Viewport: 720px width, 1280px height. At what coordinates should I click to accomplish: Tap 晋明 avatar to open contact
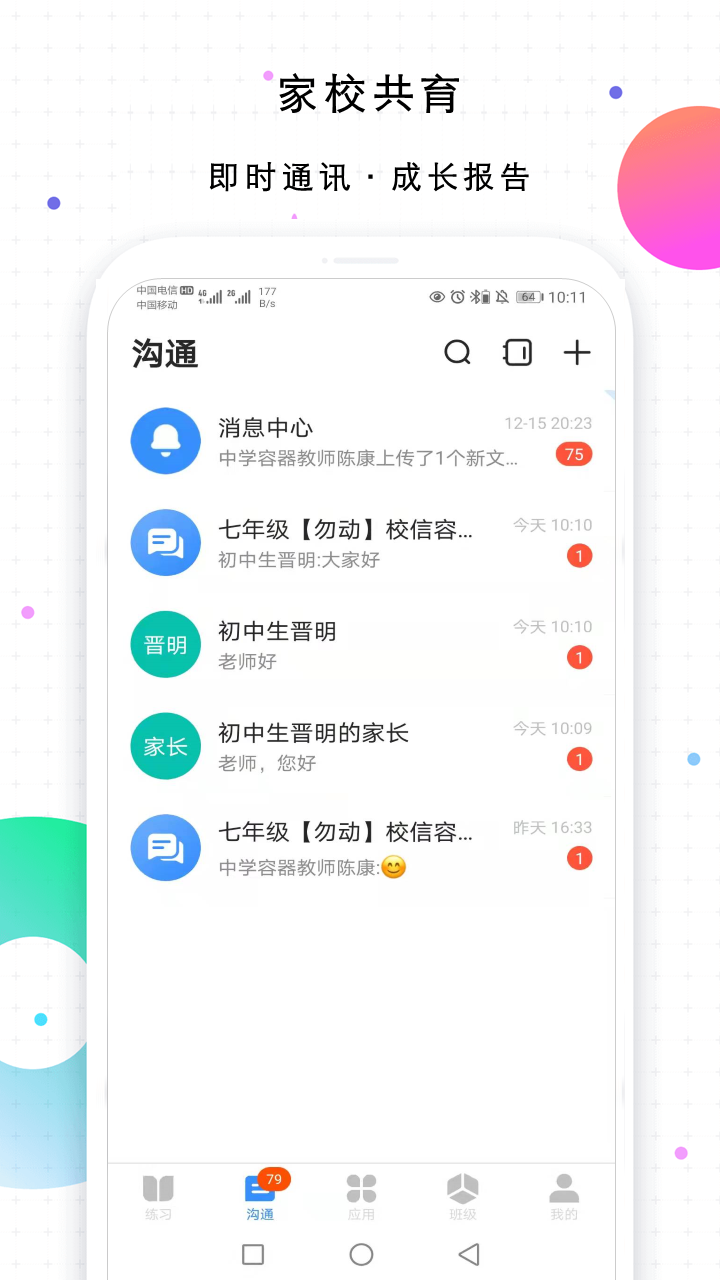click(x=166, y=644)
